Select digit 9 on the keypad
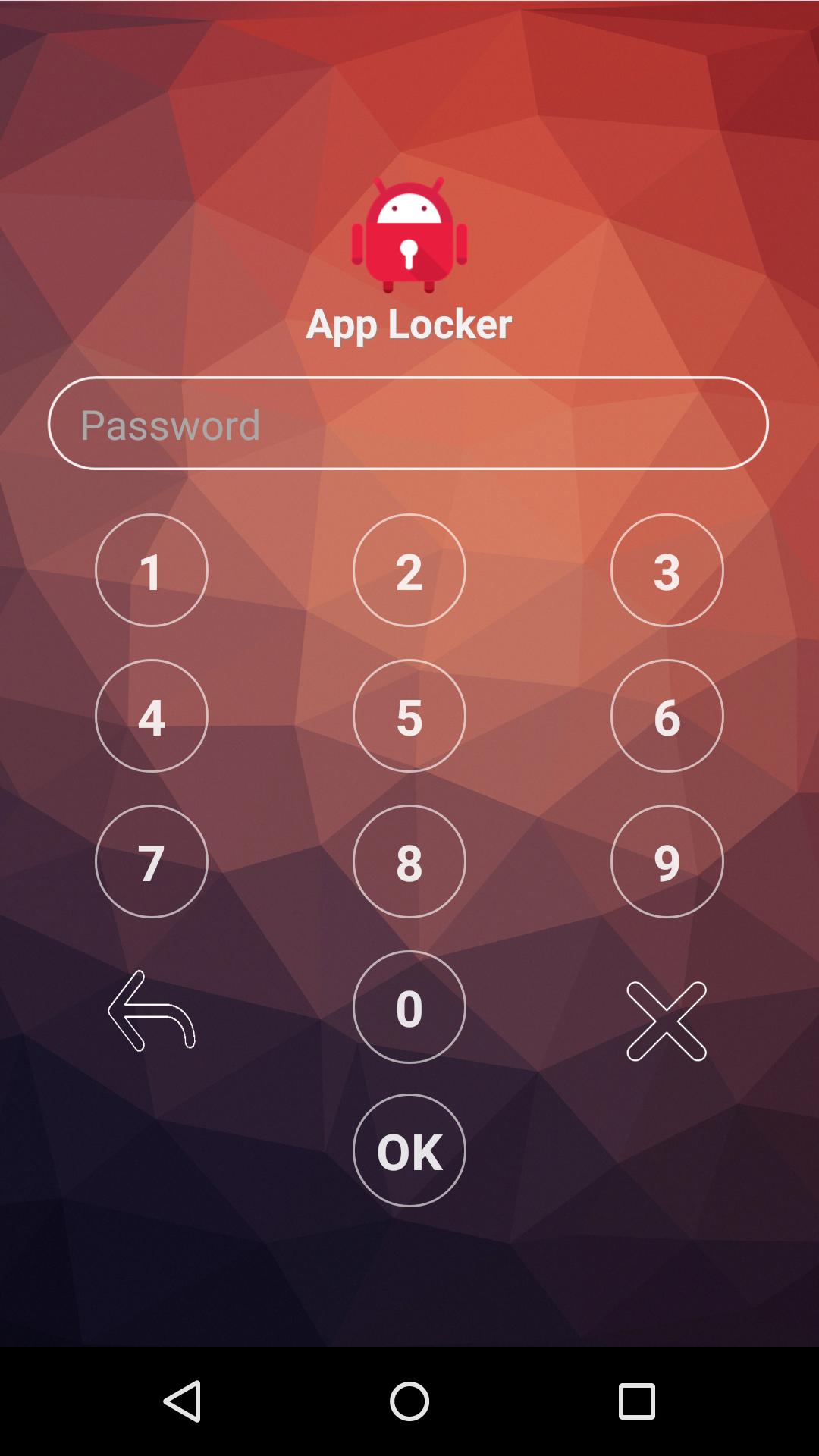The image size is (819, 1456). pyautogui.click(x=666, y=862)
